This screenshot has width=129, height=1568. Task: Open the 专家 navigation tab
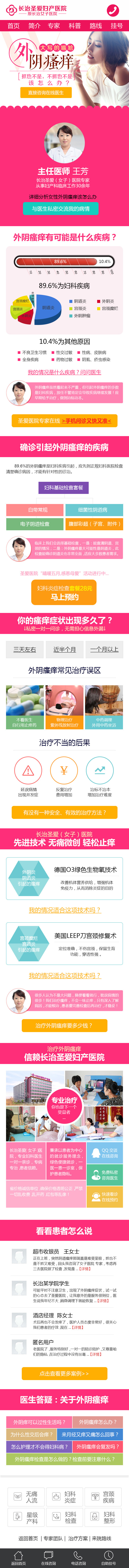point(54,26)
